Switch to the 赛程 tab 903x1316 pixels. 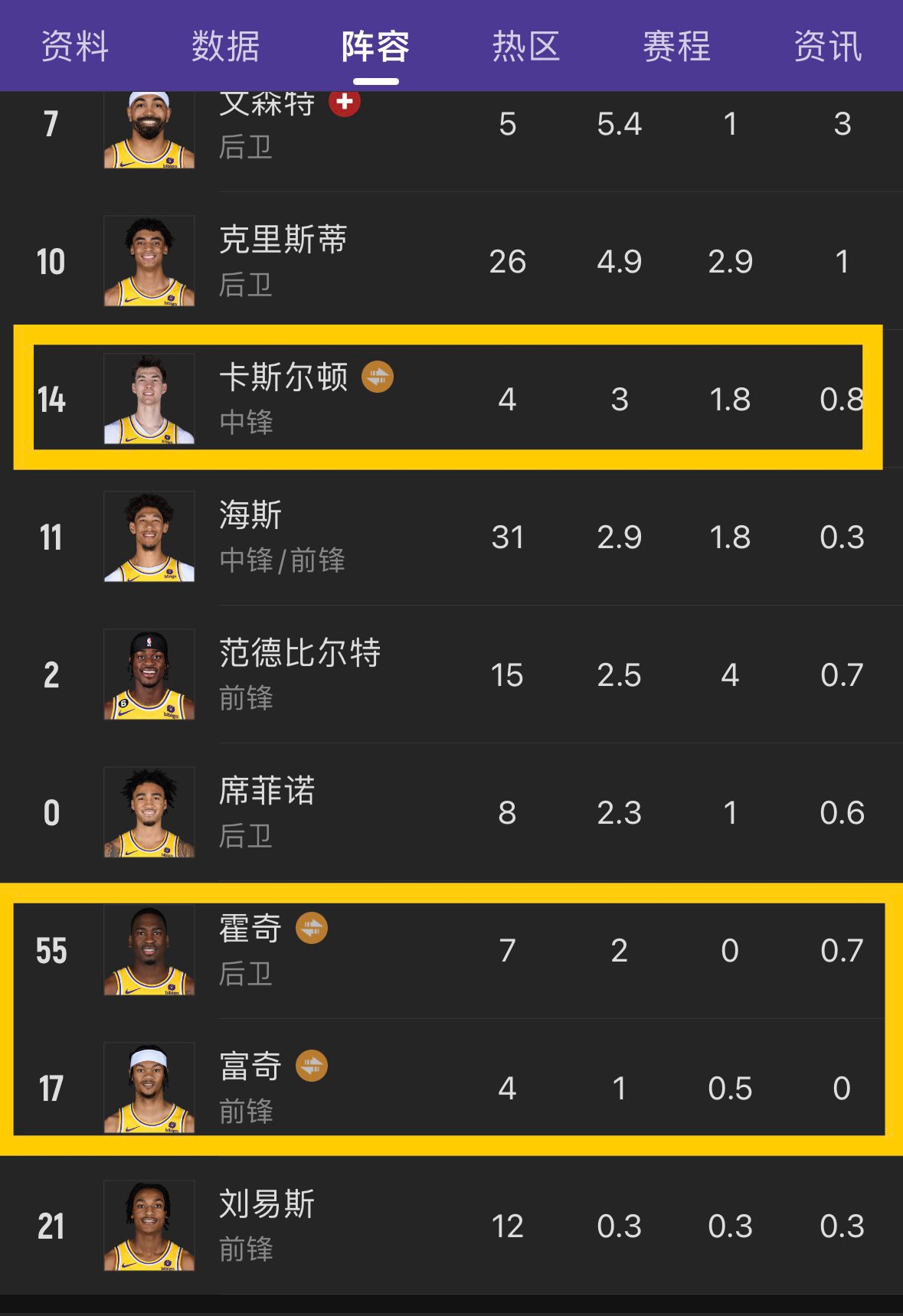(676, 47)
